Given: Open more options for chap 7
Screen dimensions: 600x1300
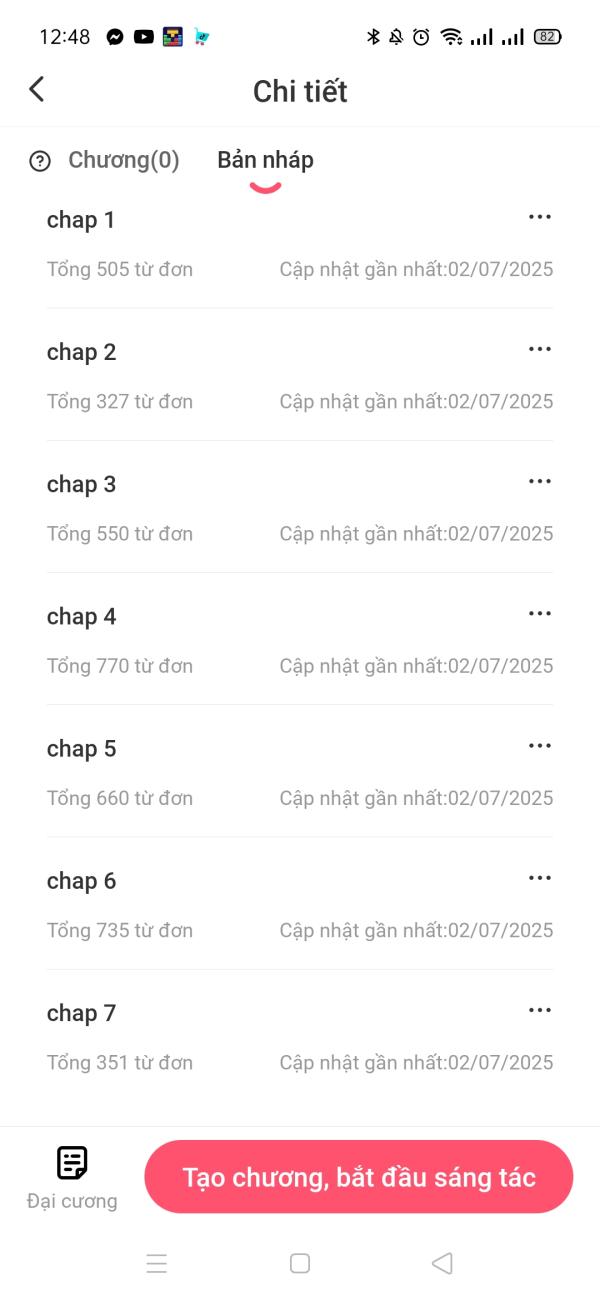Looking at the screenshot, I should tap(540, 1009).
